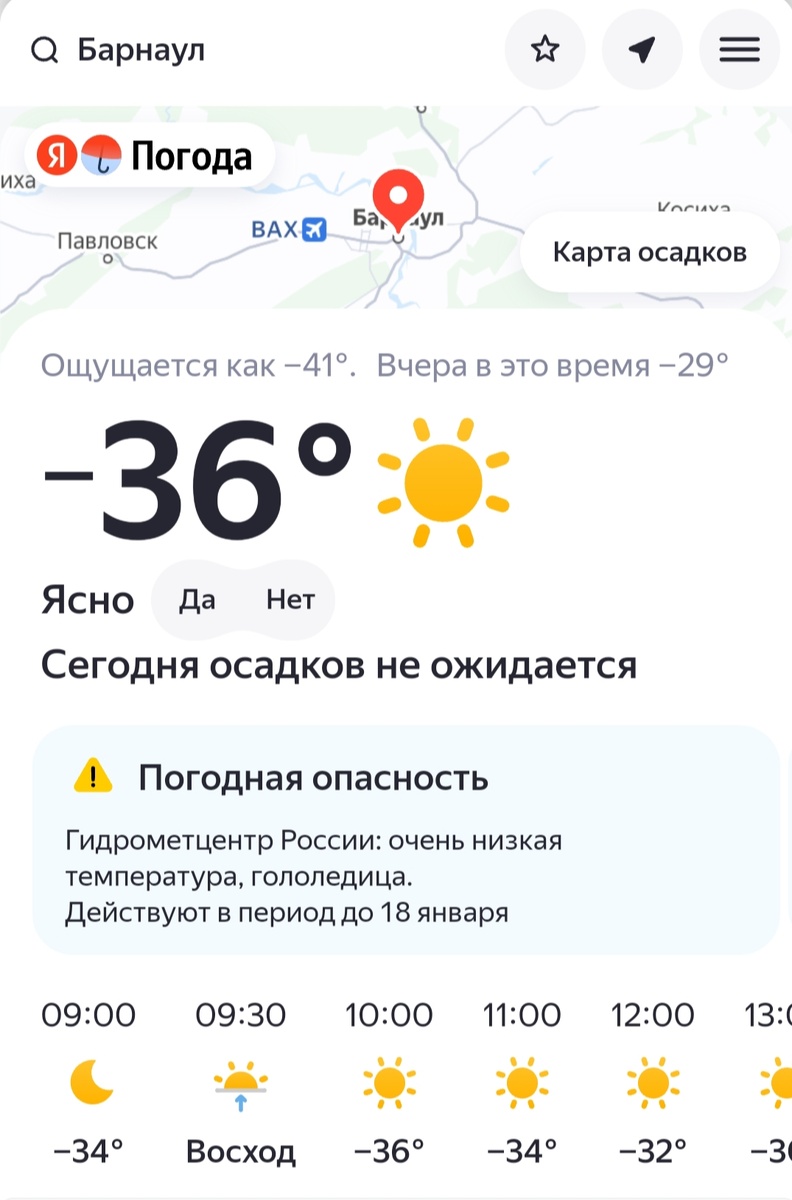Tap the airplane airport marker near BAX
This screenshot has width=792, height=1200.
pos(314,230)
